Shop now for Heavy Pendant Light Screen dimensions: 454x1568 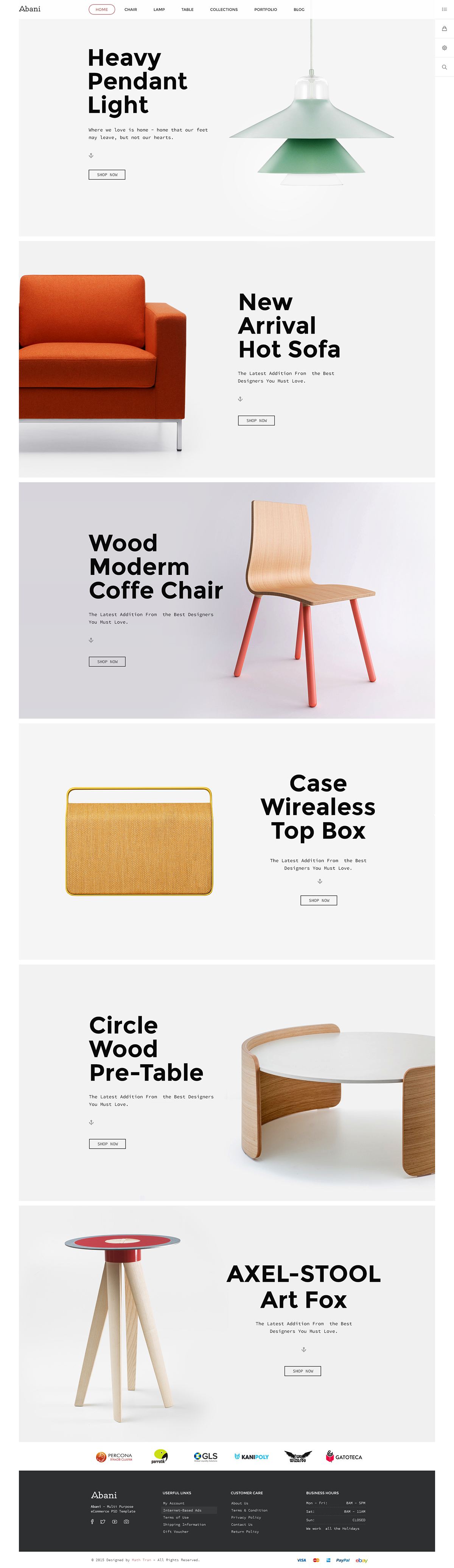[107, 175]
